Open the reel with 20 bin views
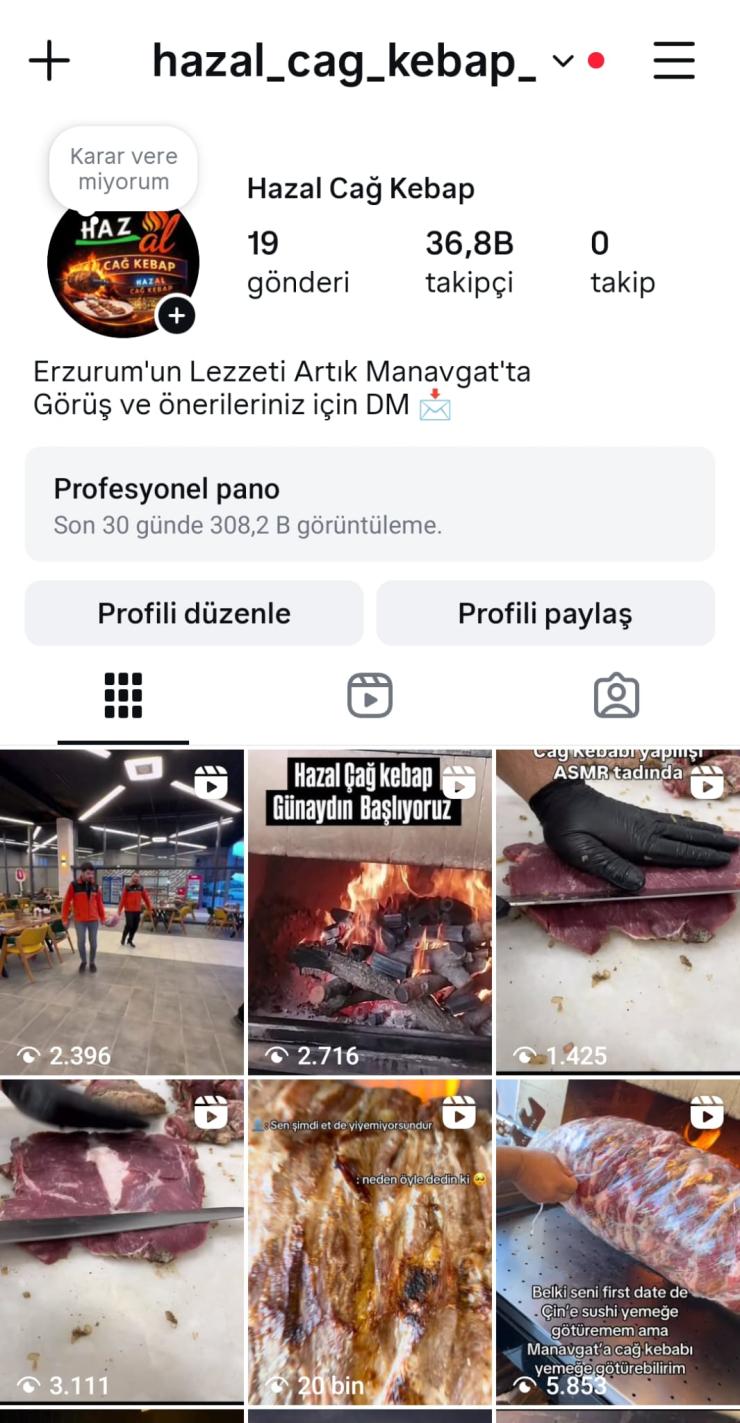This screenshot has height=1423, width=740. coord(369,1240)
